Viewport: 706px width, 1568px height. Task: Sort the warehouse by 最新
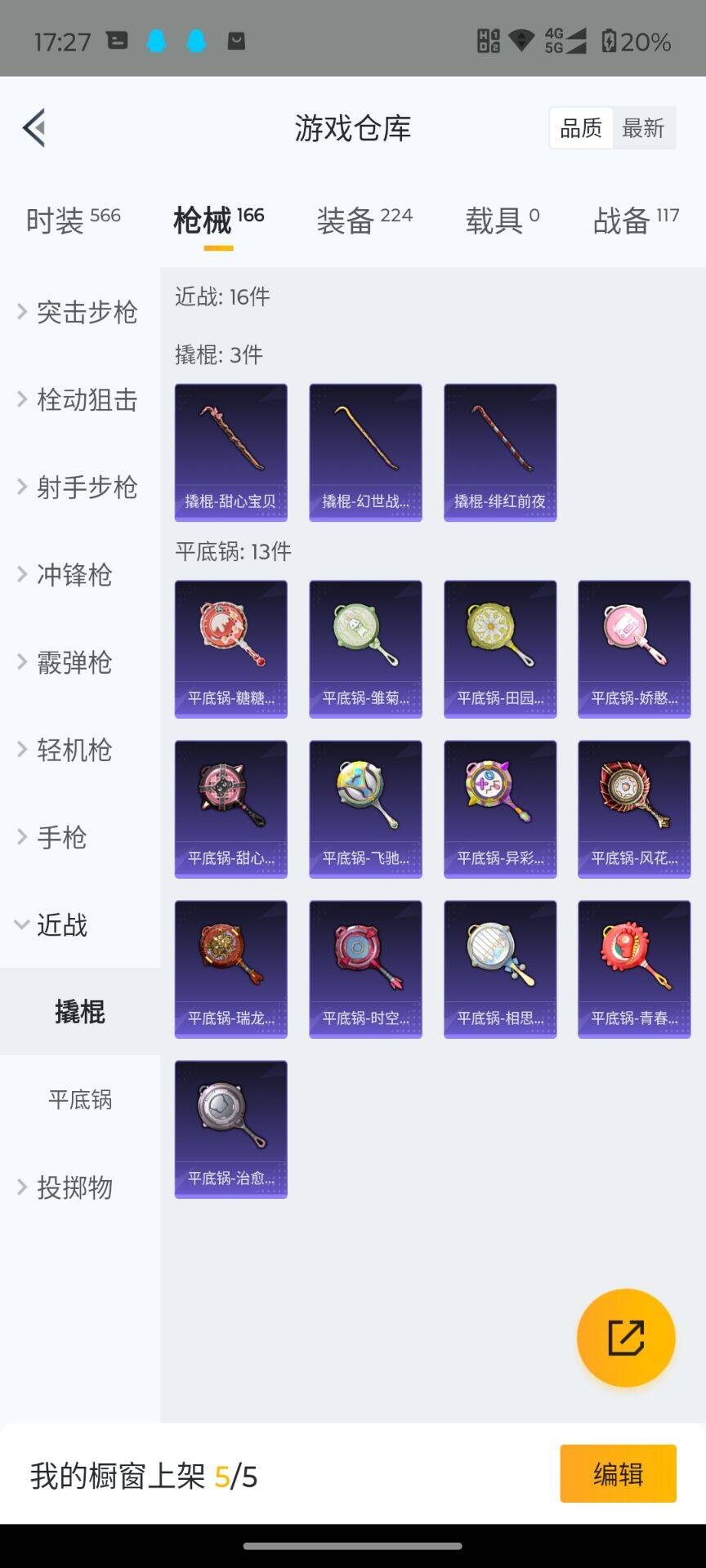643,128
